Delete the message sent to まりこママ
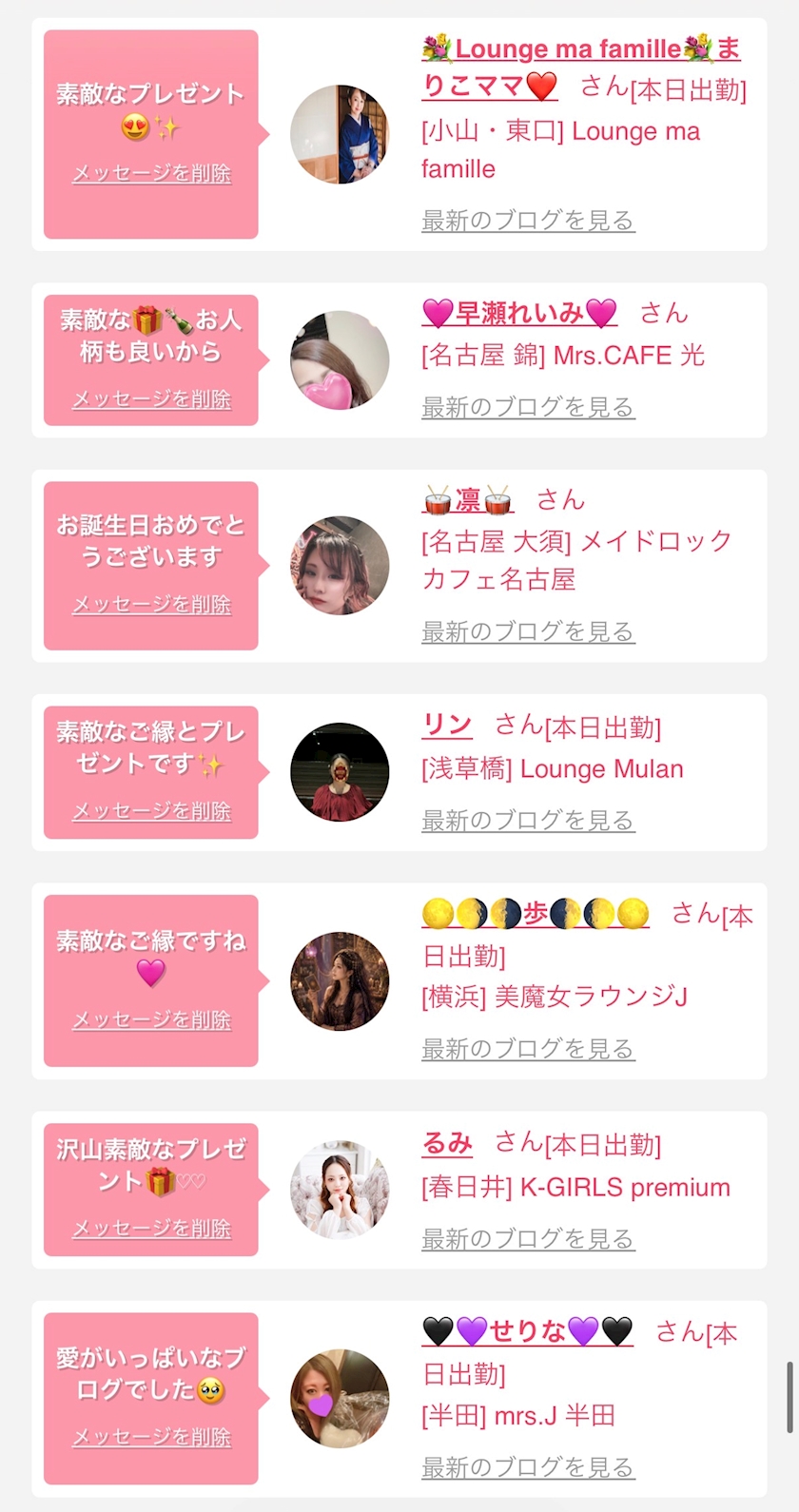 (151, 173)
